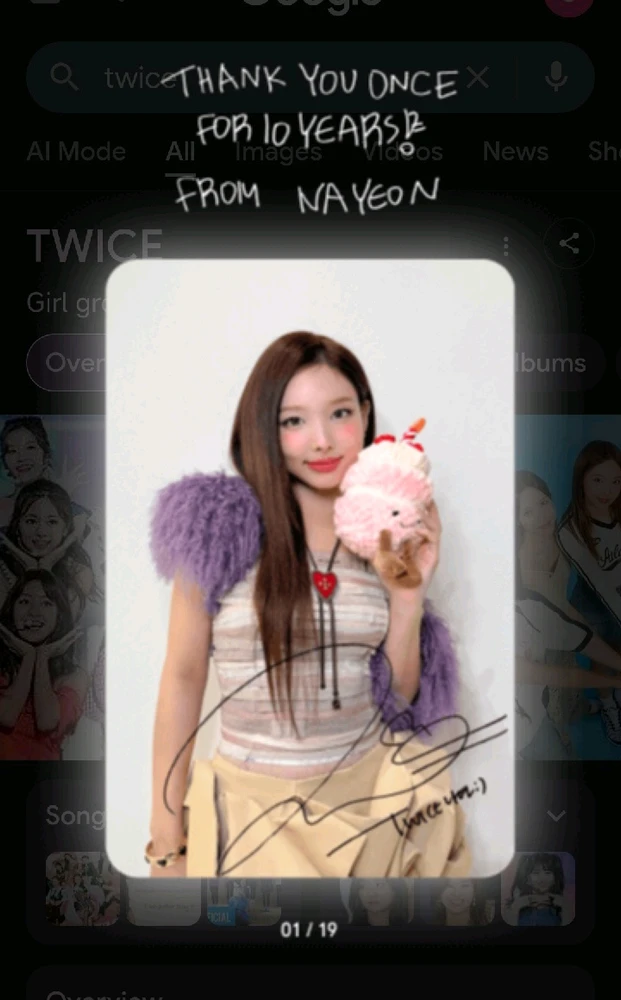Open the TWICE panel overflow menu
Viewport: 621px width, 1000px height.
pyautogui.click(x=506, y=245)
